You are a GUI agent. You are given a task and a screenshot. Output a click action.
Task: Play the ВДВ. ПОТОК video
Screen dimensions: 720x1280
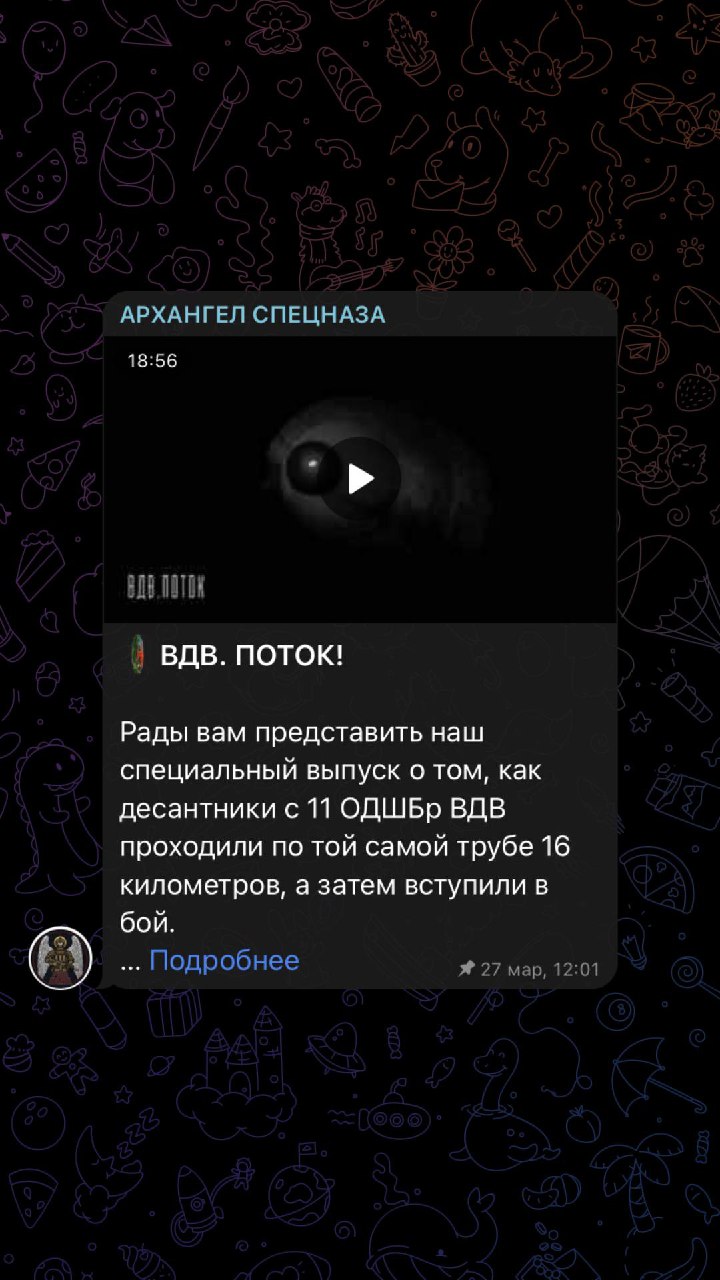pos(360,479)
